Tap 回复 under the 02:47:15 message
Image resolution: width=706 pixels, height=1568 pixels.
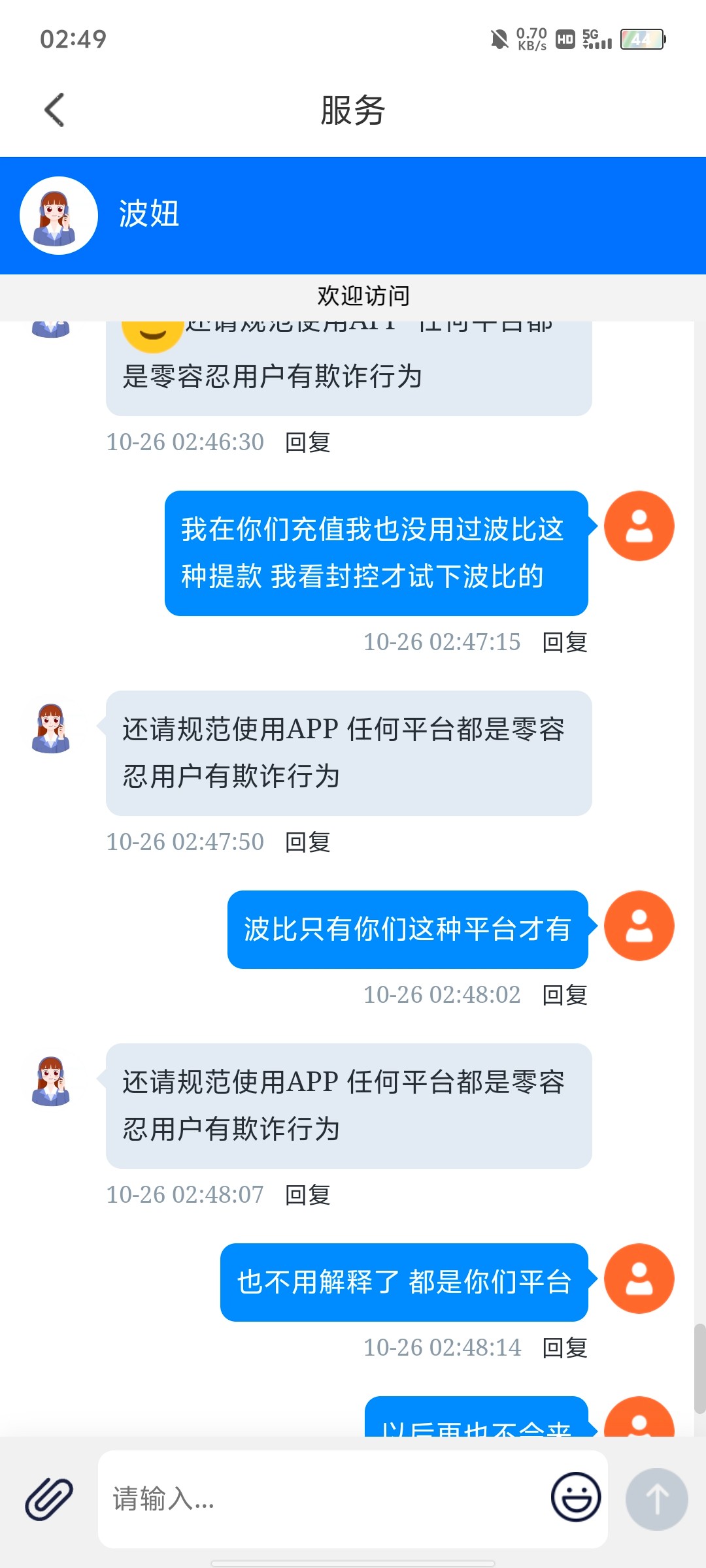565,642
